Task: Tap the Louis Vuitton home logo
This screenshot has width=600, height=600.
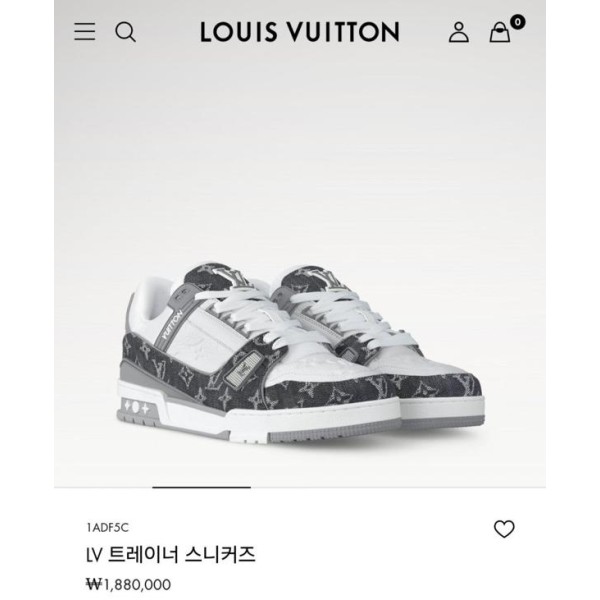Action: (299, 32)
